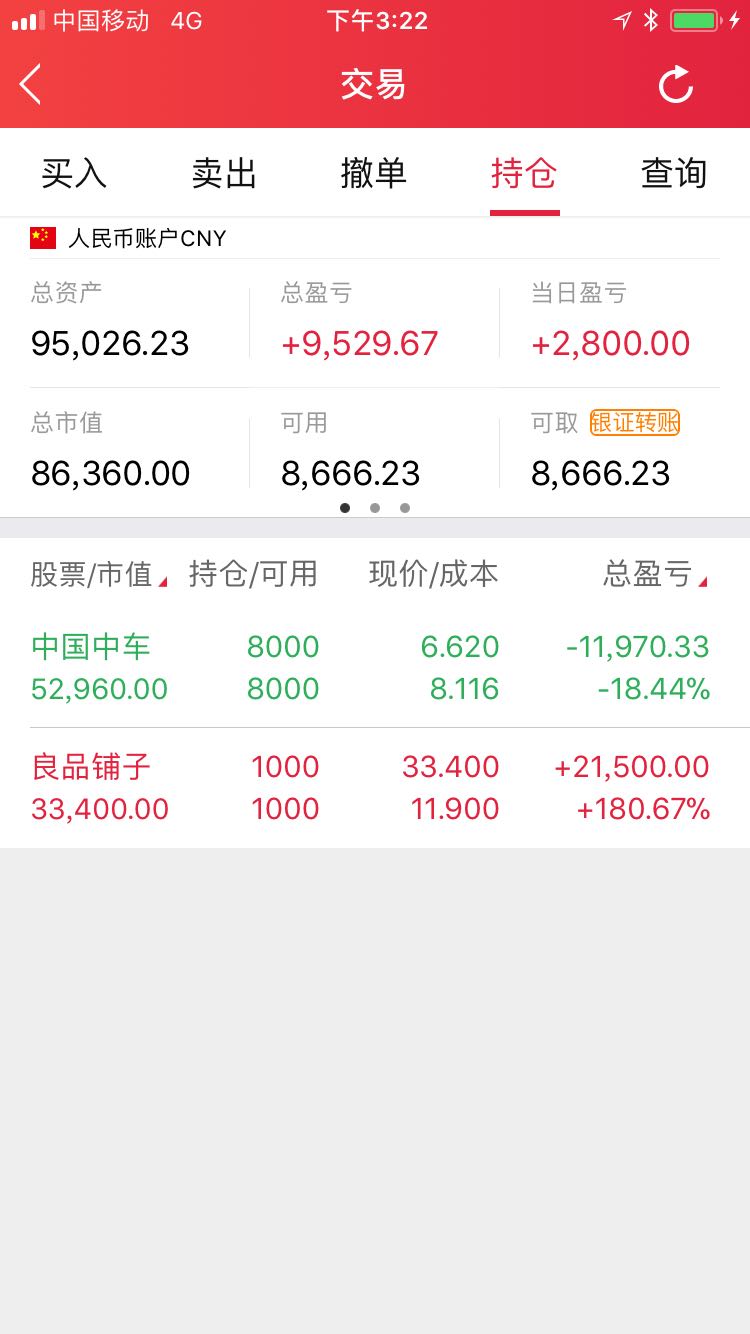Screen dimensions: 750x1334
Task: Sort holdings by 股票/市值
Action: click(98, 574)
